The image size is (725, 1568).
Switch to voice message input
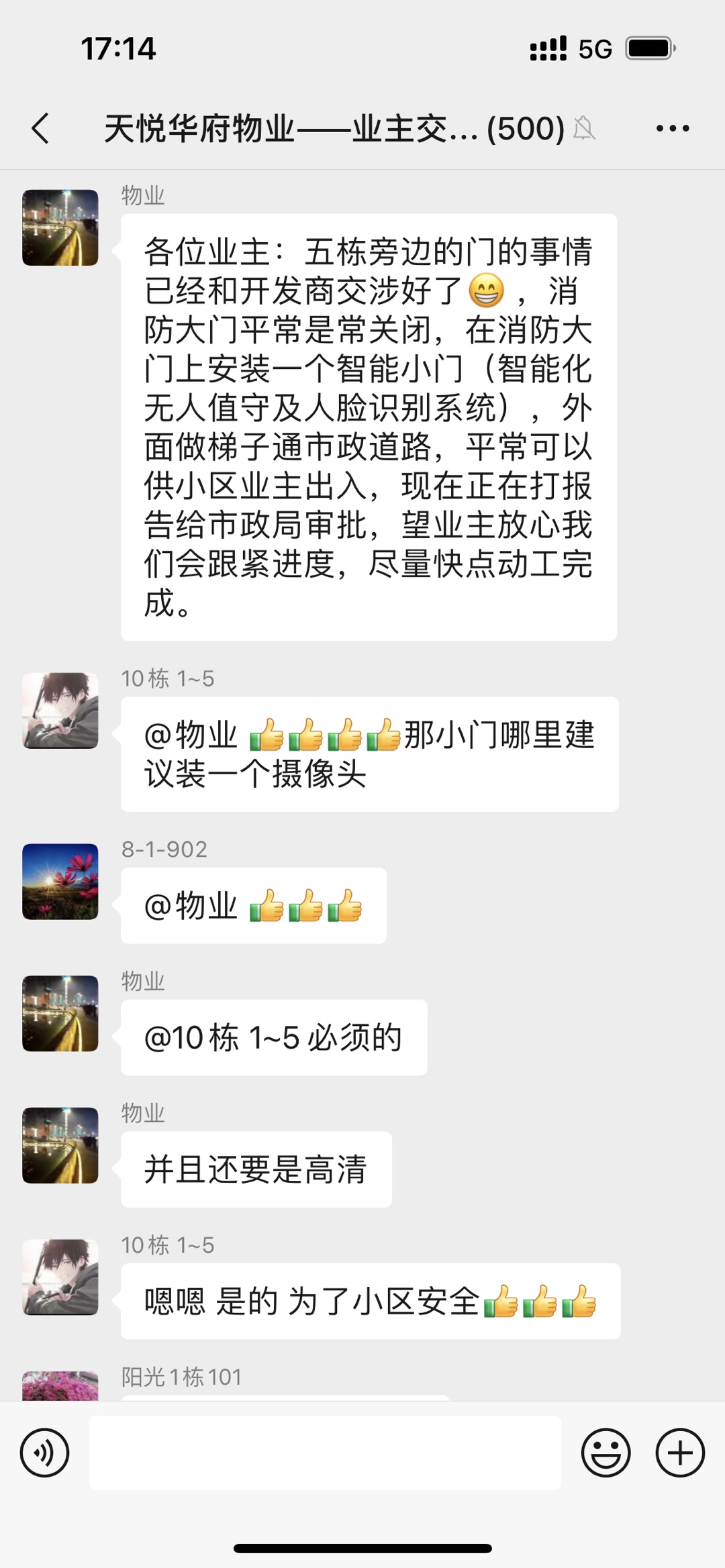pyautogui.click(x=44, y=1453)
